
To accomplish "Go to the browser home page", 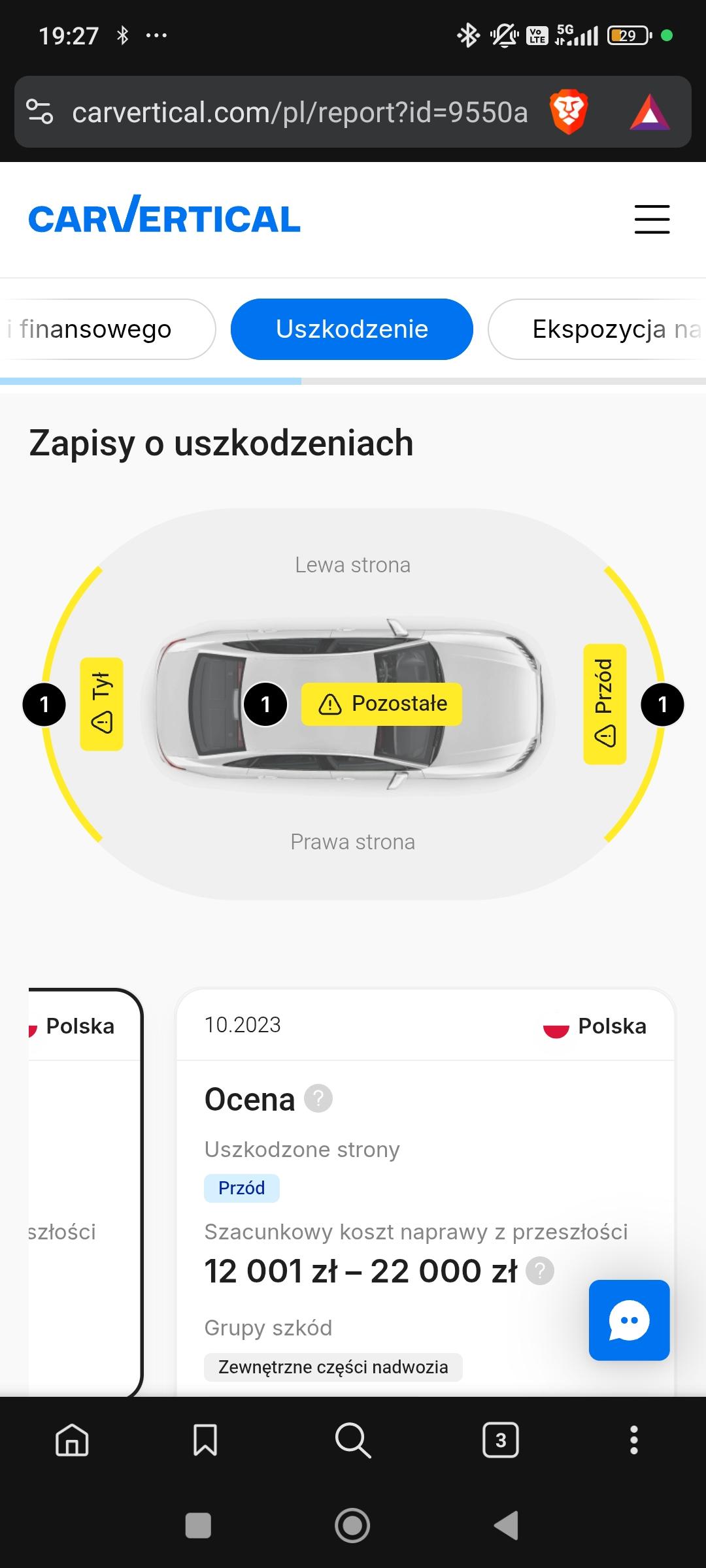I will click(72, 1439).
